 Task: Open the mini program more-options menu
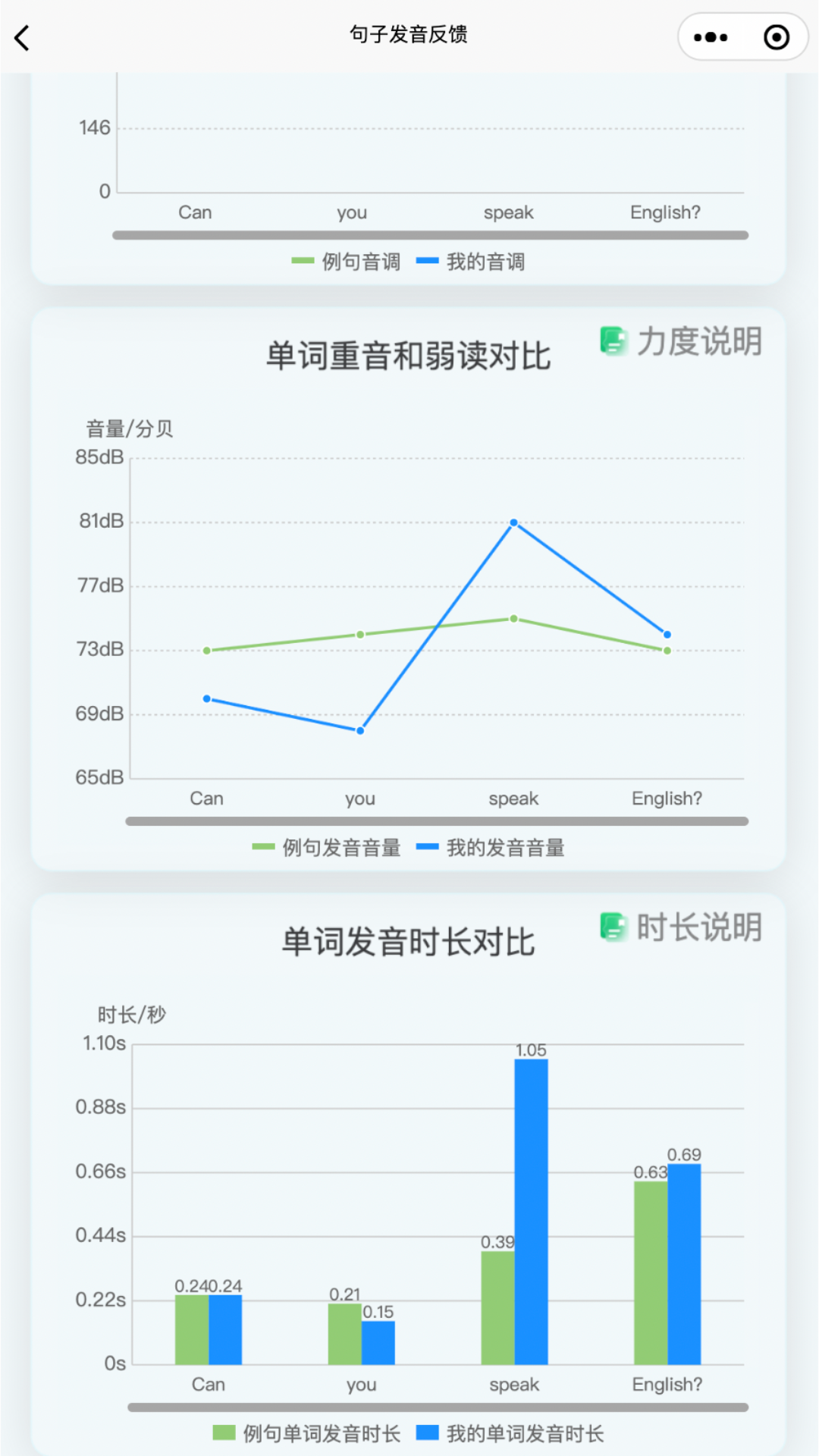(x=711, y=37)
